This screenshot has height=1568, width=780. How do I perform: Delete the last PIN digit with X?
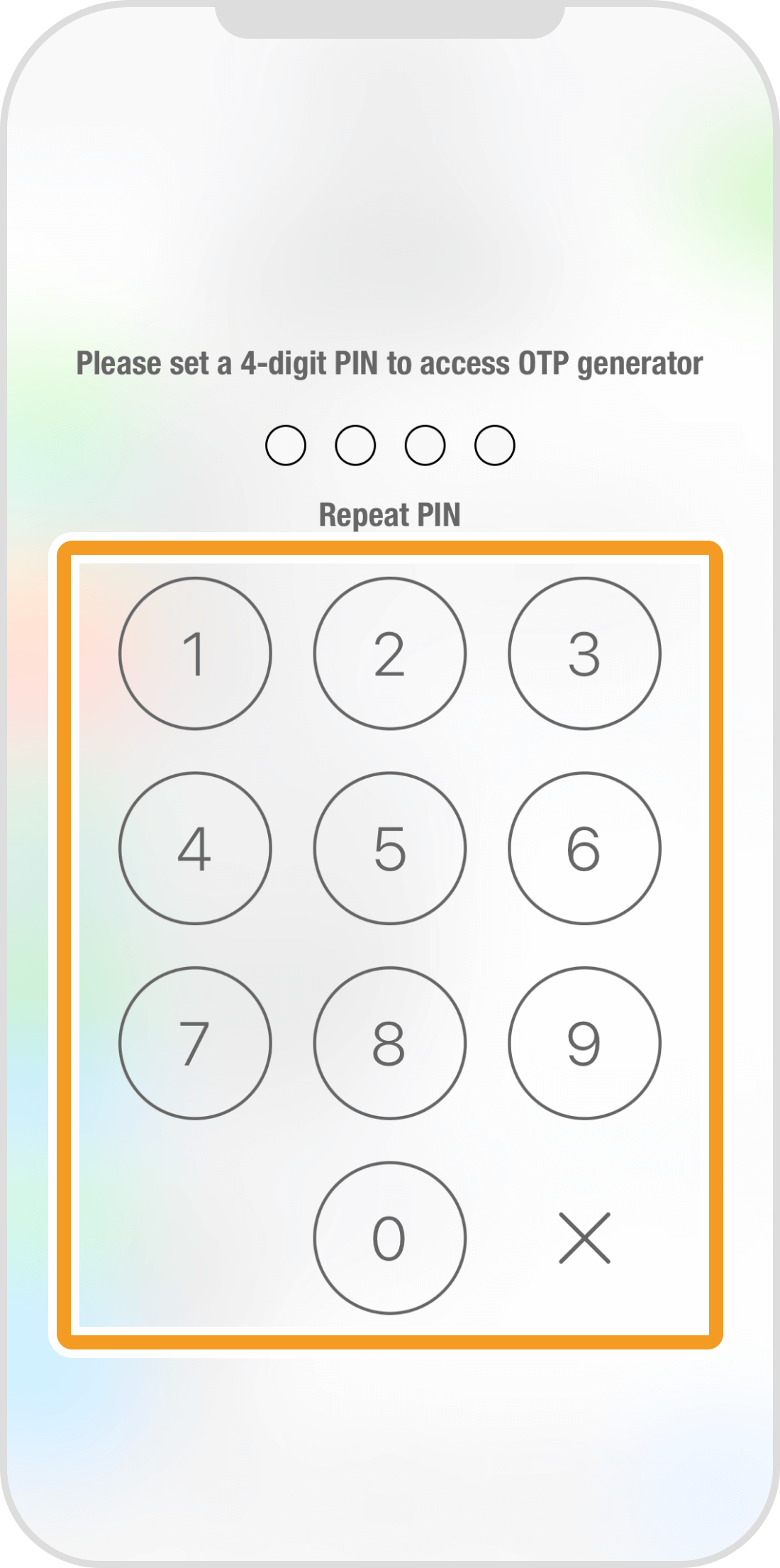584,1238
